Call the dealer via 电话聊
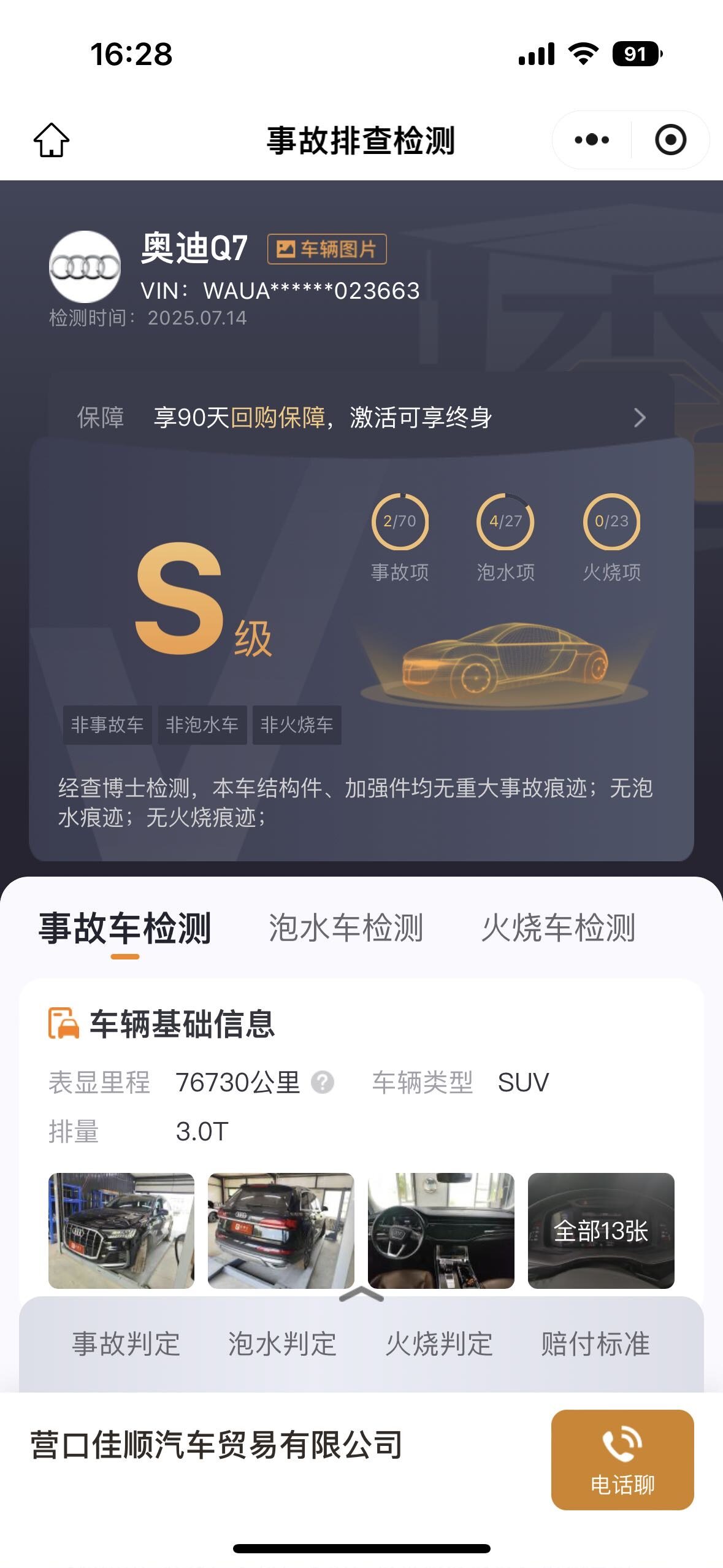This screenshot has width=723, height=1568. 622,1459
